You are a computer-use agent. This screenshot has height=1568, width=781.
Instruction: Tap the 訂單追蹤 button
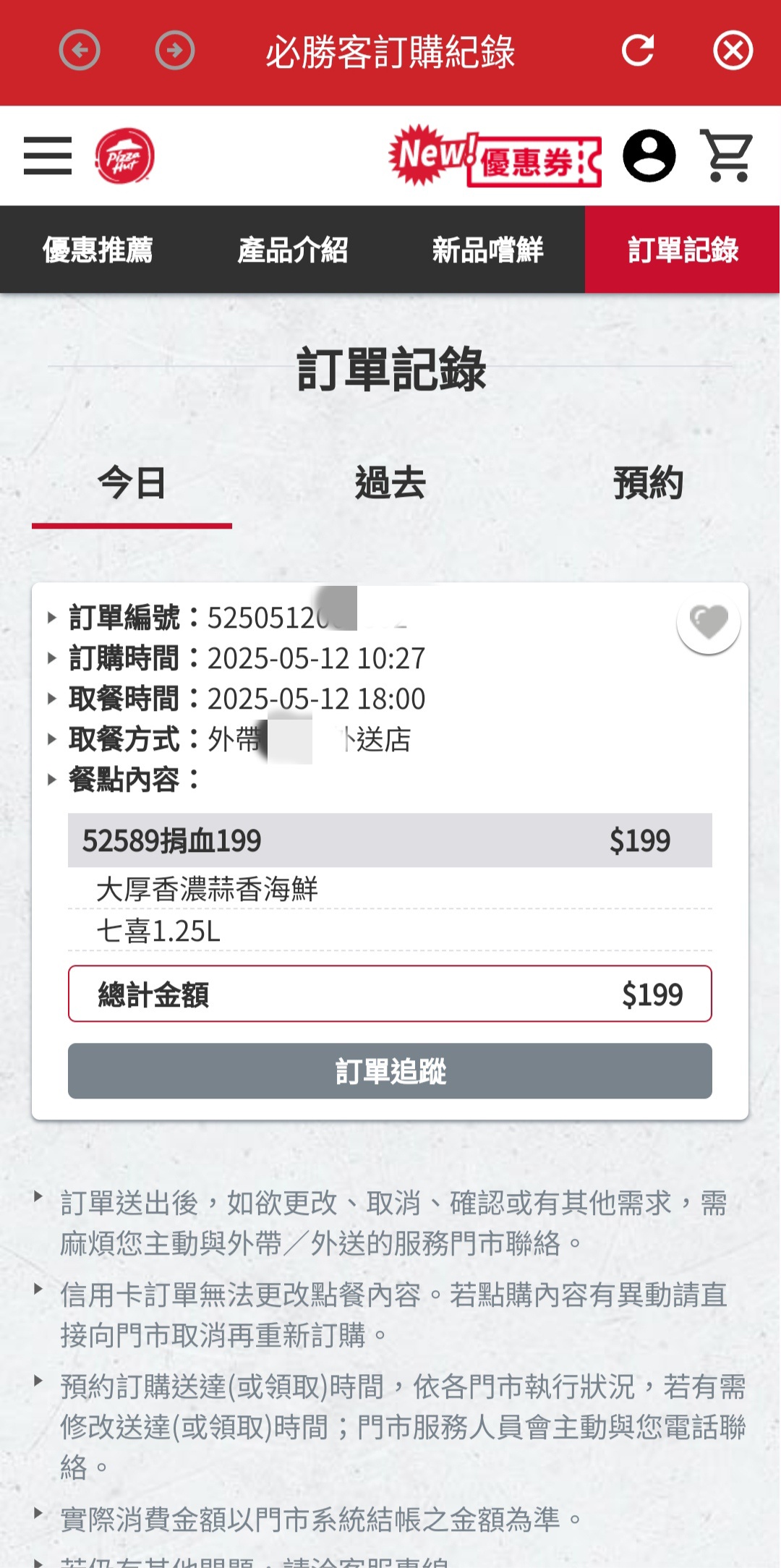coord(390,1071)
